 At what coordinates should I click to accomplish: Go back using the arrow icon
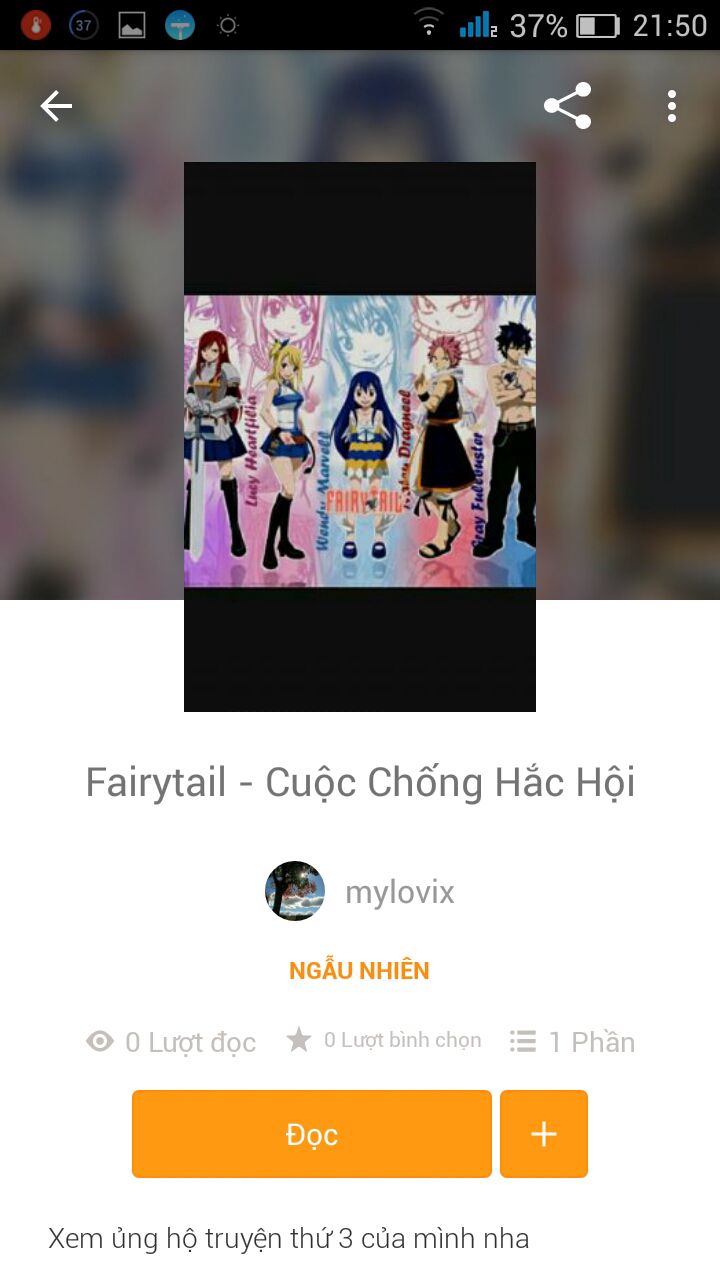tap(56, 106)
